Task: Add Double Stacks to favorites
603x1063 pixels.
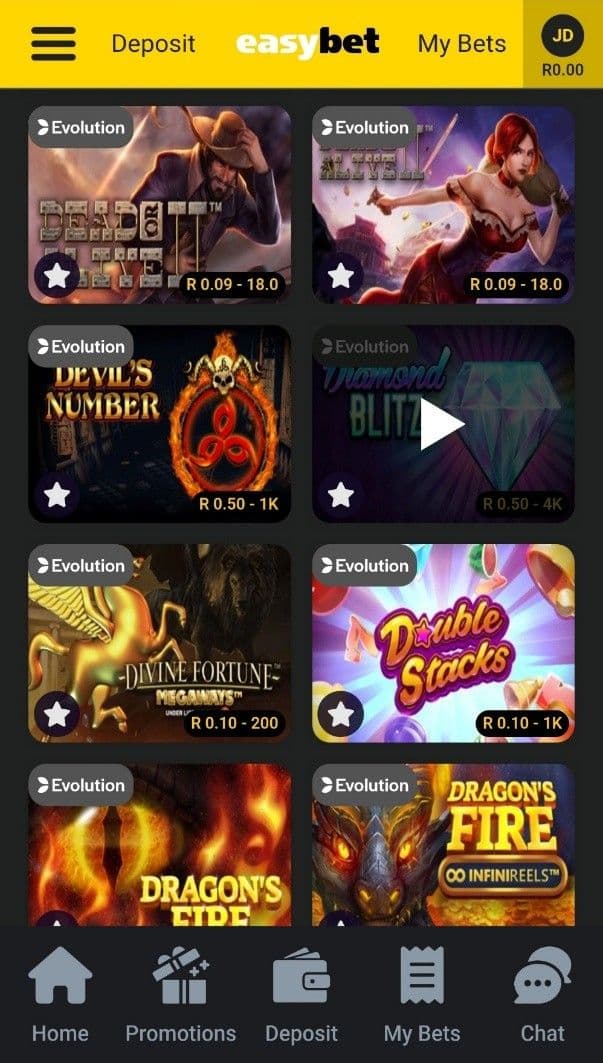Action: 341,714
